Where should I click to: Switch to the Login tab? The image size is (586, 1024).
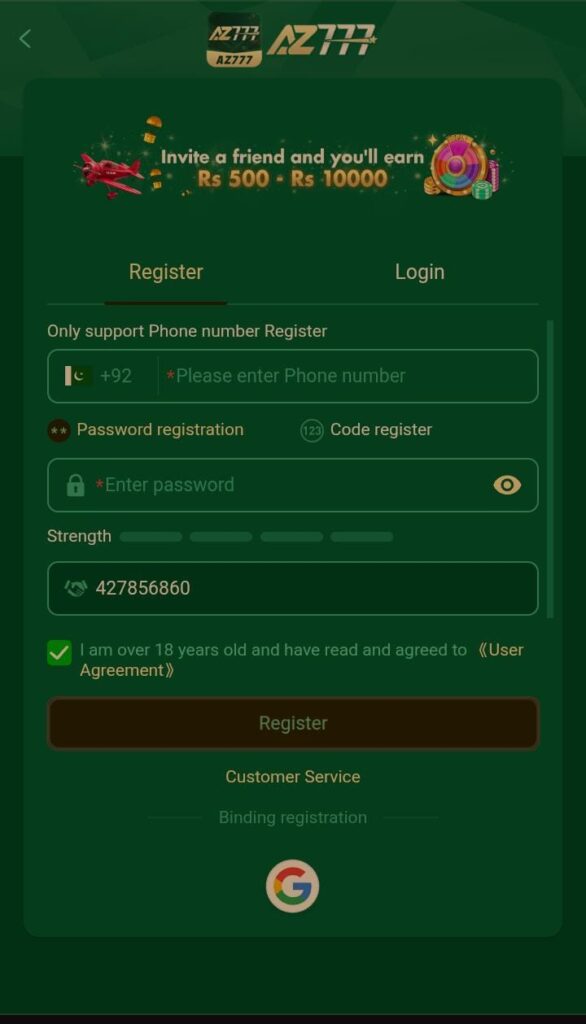click(x=419, y=272)
